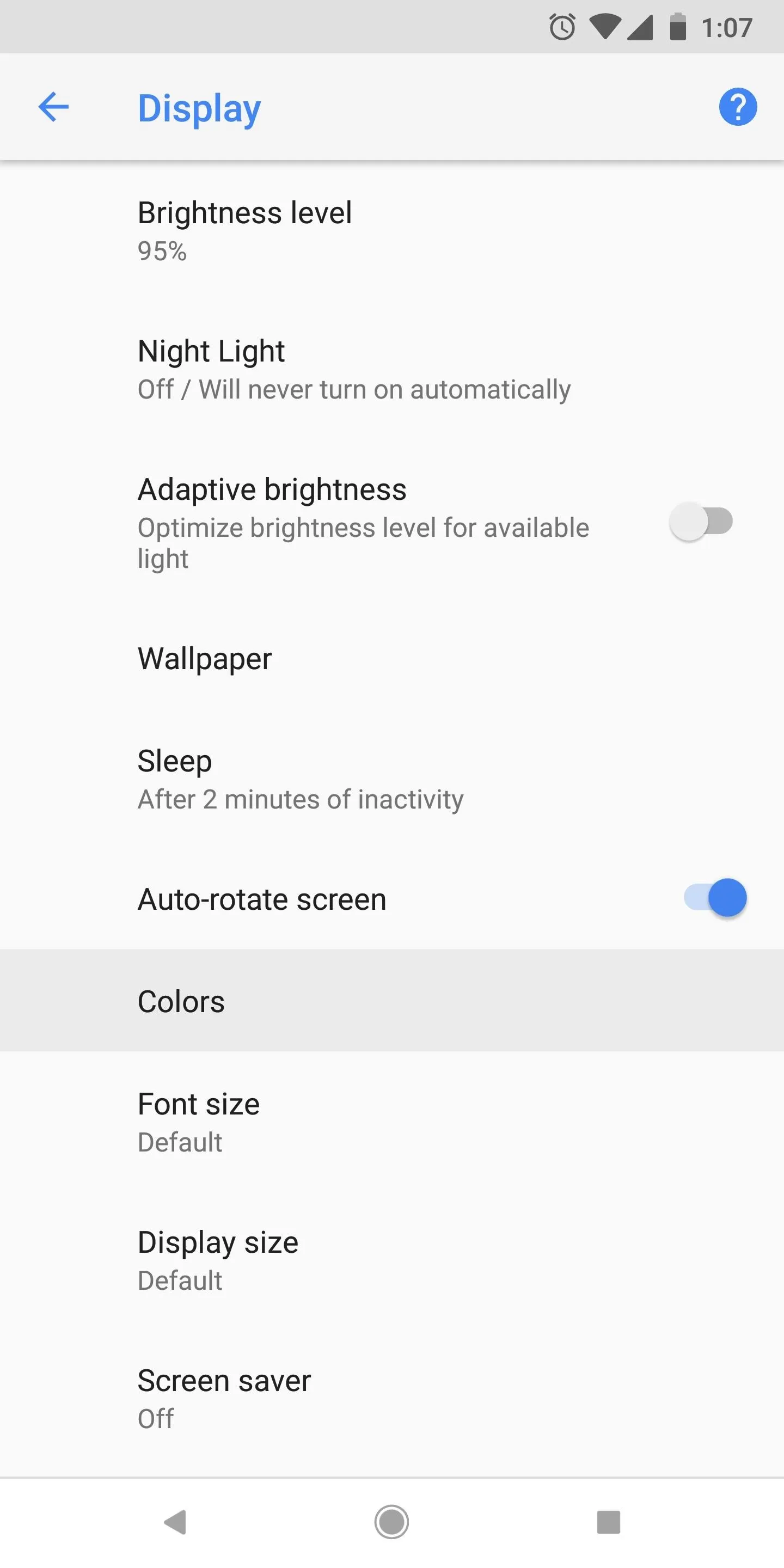Open Night Light settings

[x=392, y=370]
